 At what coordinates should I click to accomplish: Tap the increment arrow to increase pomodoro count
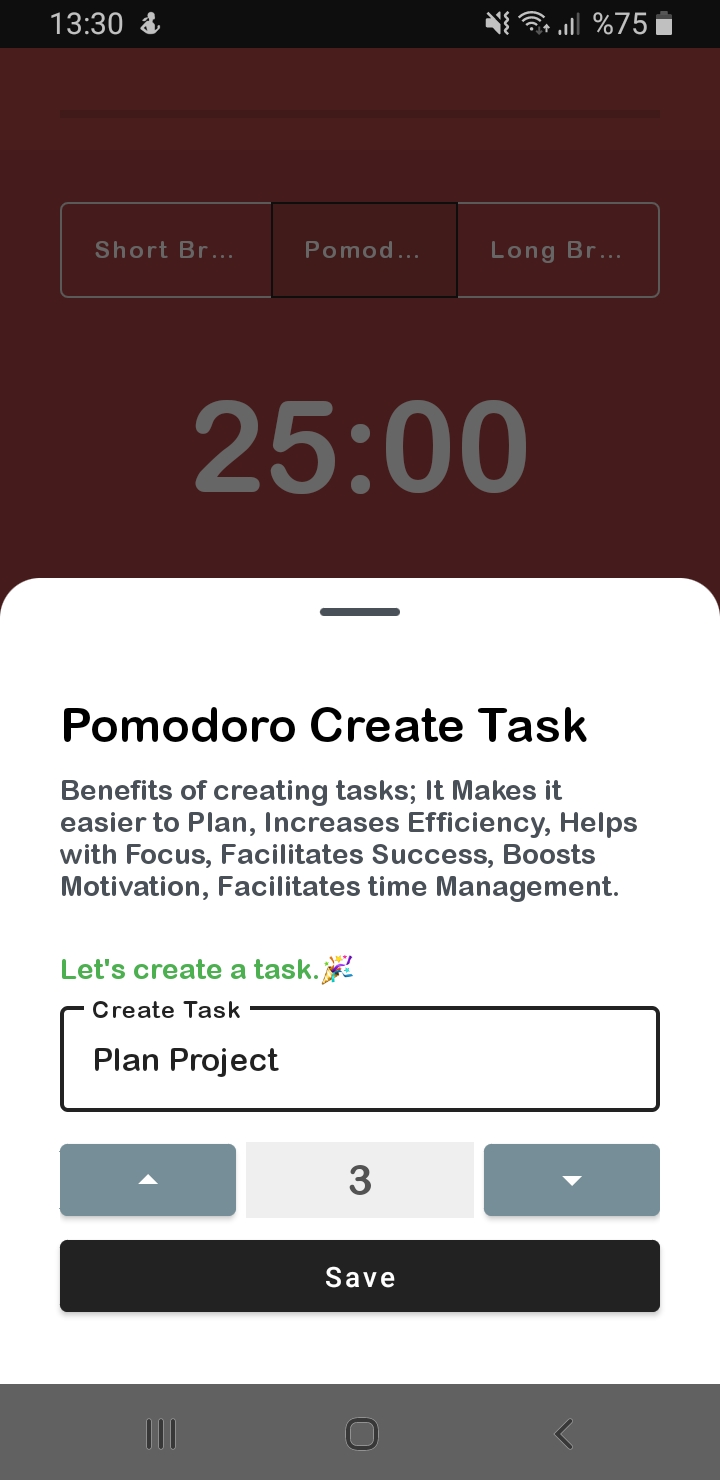[x=147, y=1180]
